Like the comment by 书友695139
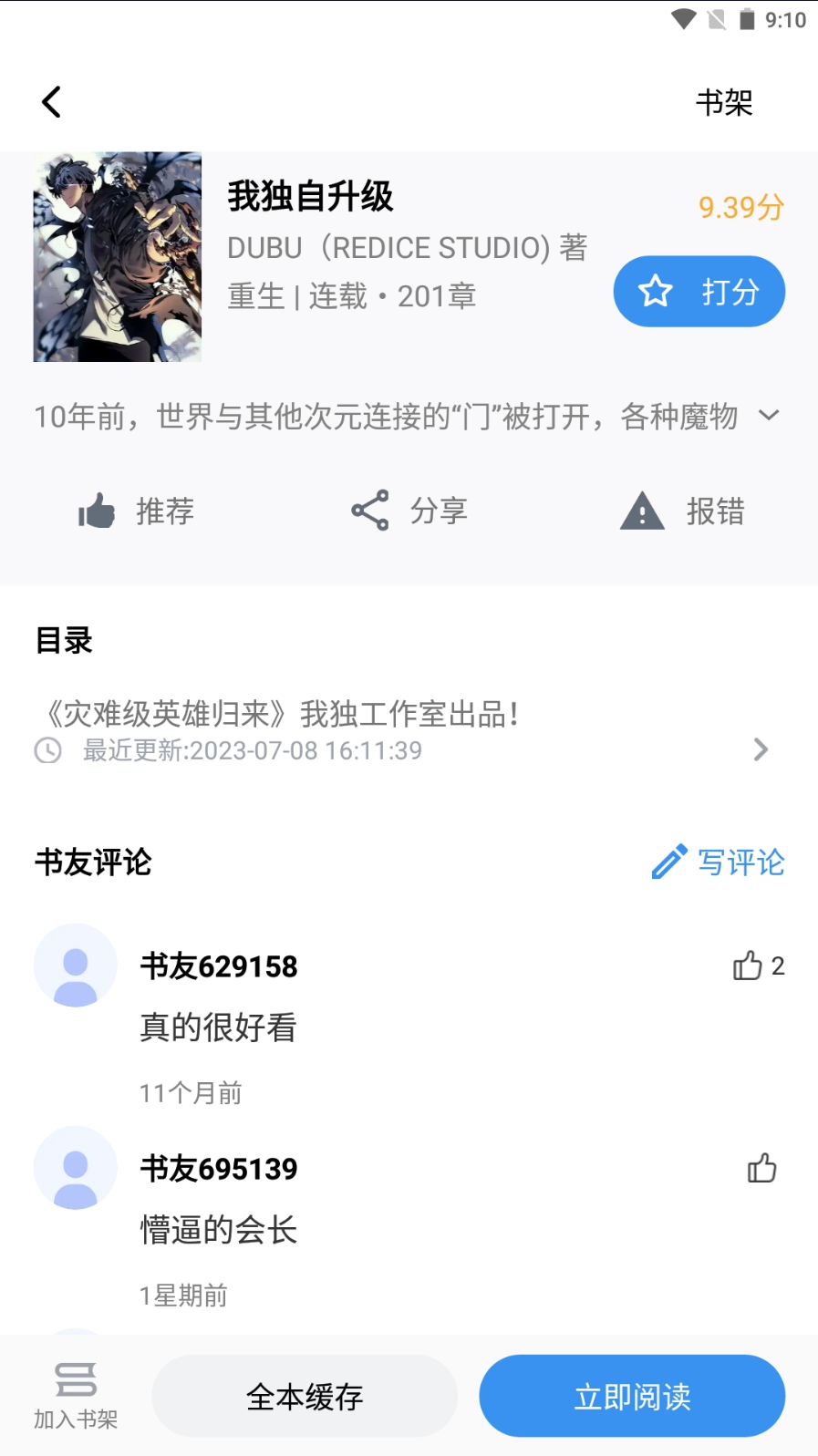The image size is (818, 1456). [761, 1168]
